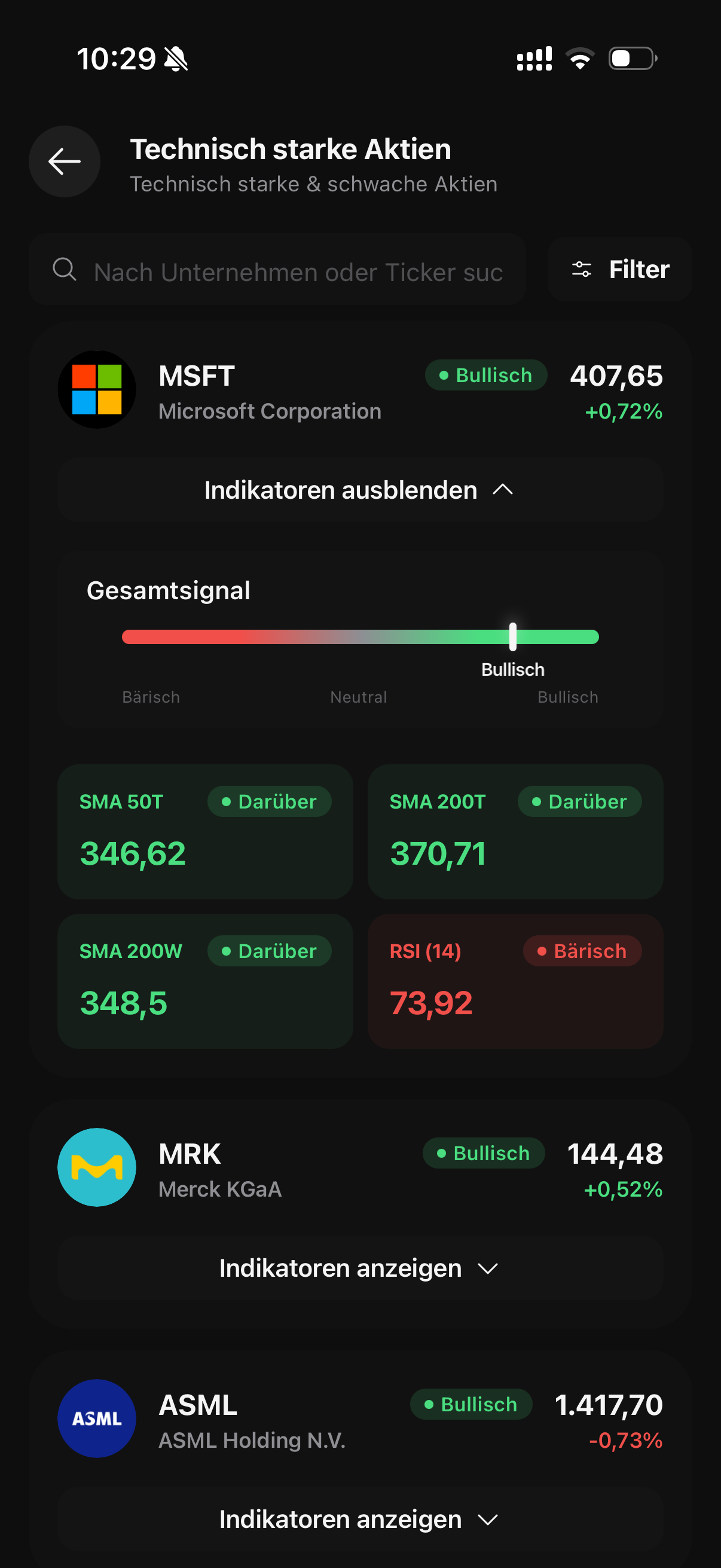The width and height of the screenshot is (721, 1568).
Task: Expand Indikatoren anzeigen for Merck KGaA
Action: tap(360, 1268)
